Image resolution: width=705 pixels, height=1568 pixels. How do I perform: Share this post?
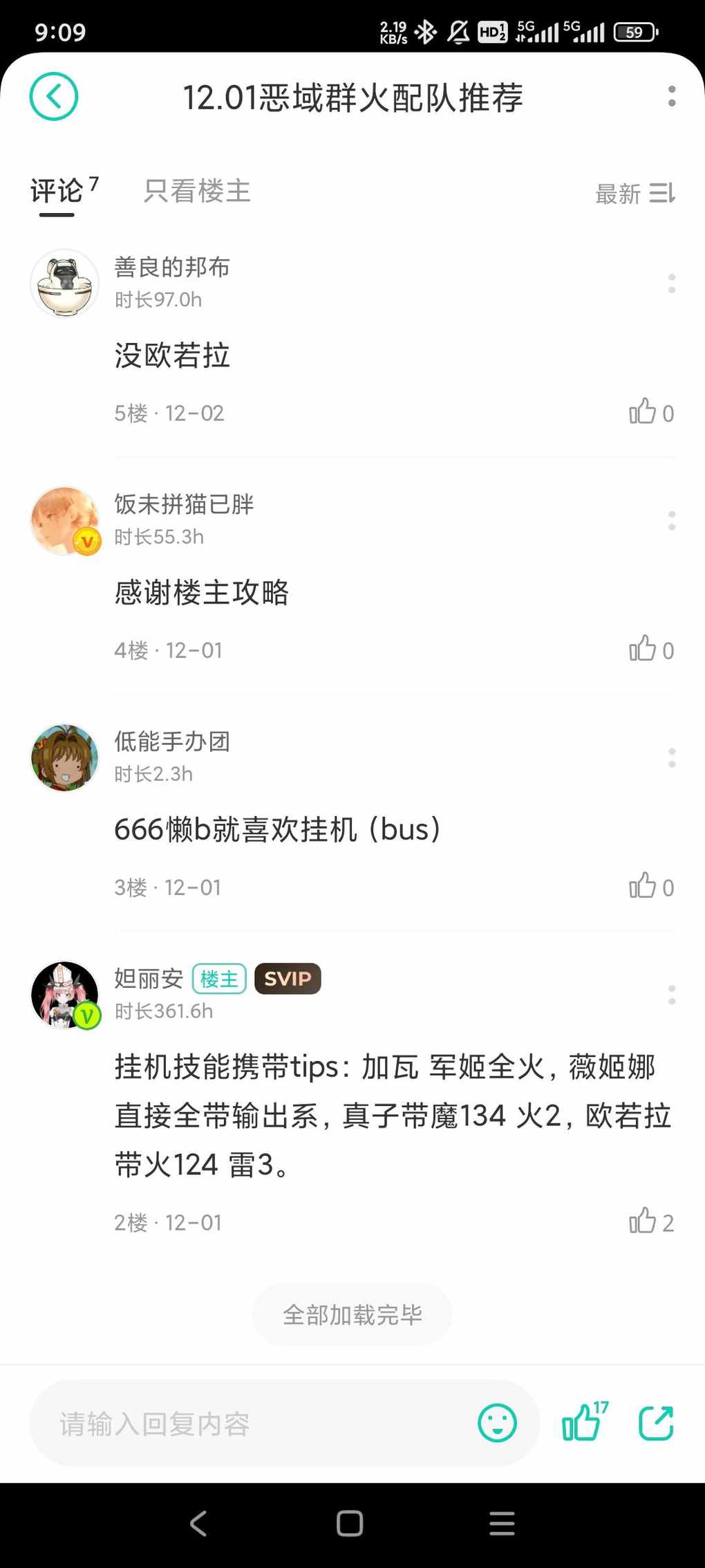click(655, 1423)
